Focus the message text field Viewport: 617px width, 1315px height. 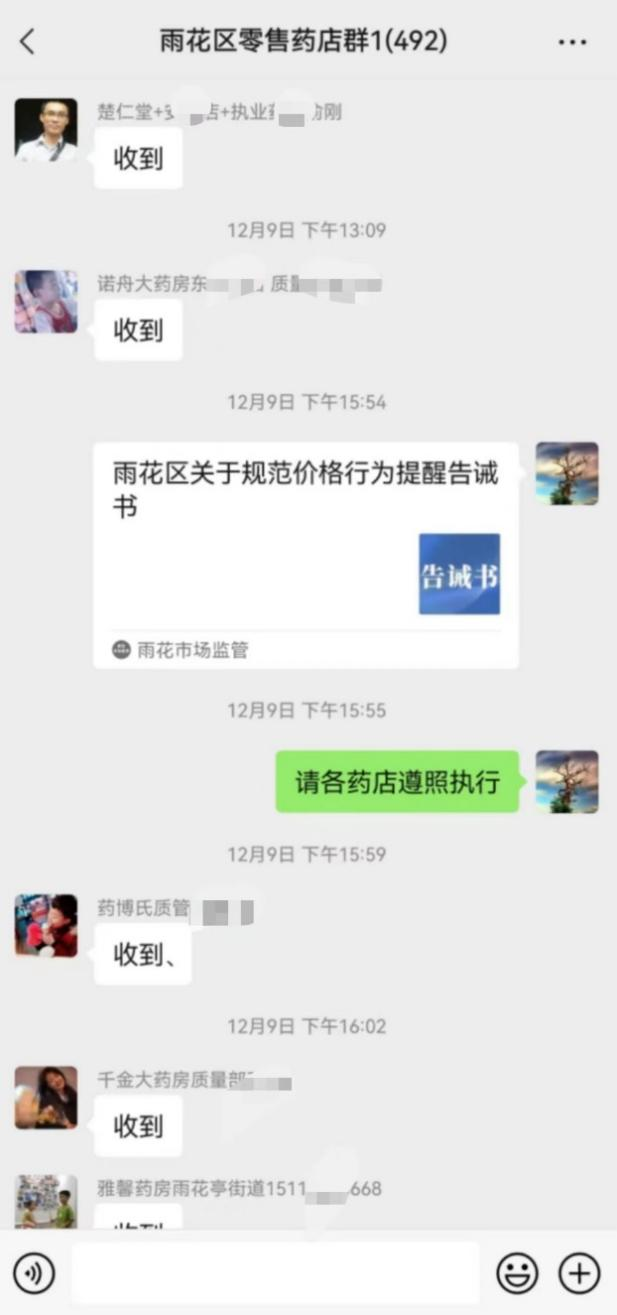pos(275,1273)
